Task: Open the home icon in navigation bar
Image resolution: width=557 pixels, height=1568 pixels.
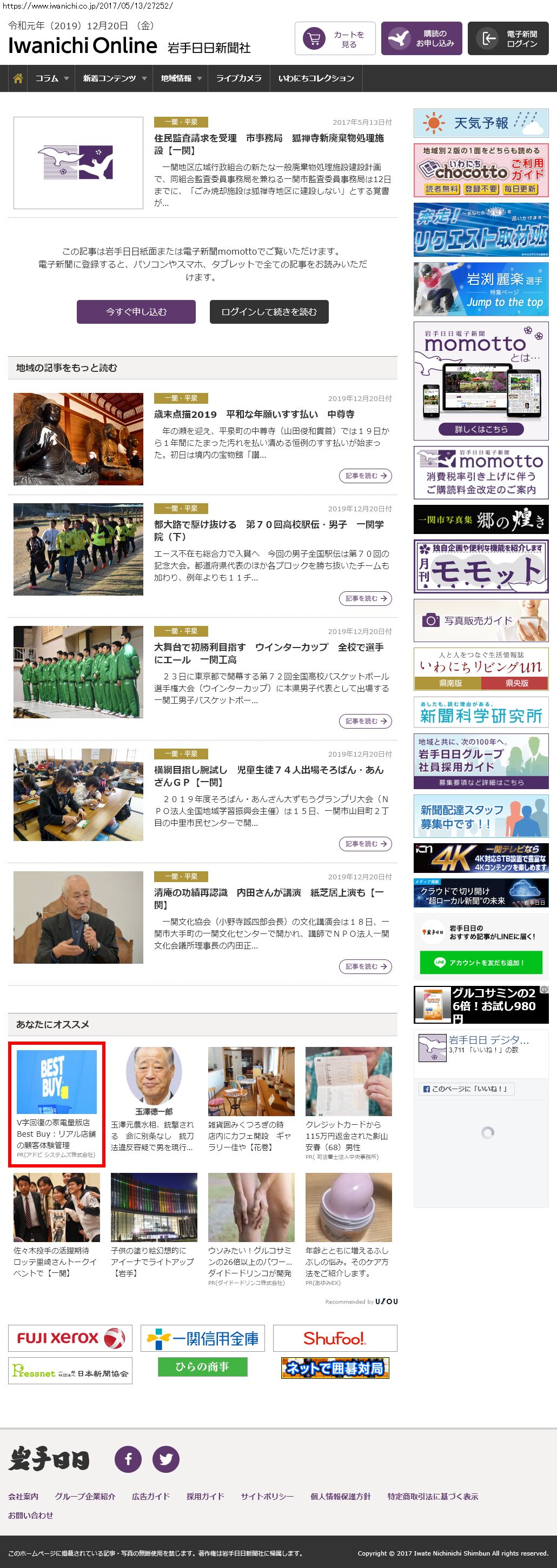Action: click(18, 78)
